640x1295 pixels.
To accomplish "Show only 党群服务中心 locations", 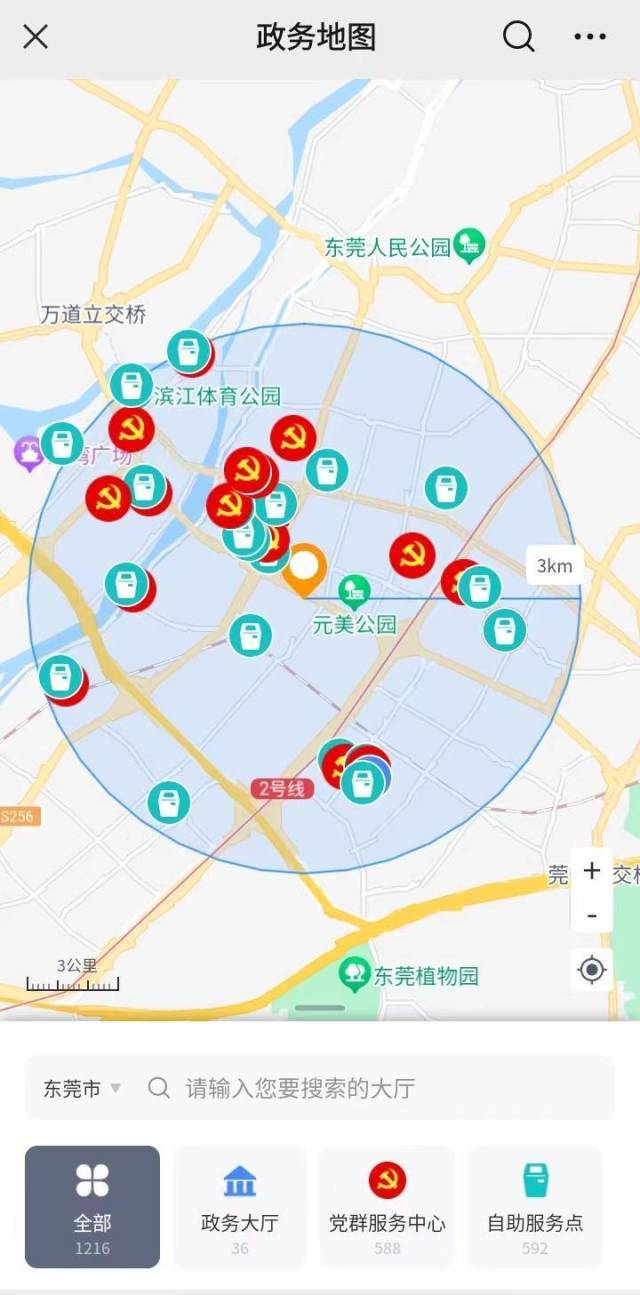I will pos(387,1206).
